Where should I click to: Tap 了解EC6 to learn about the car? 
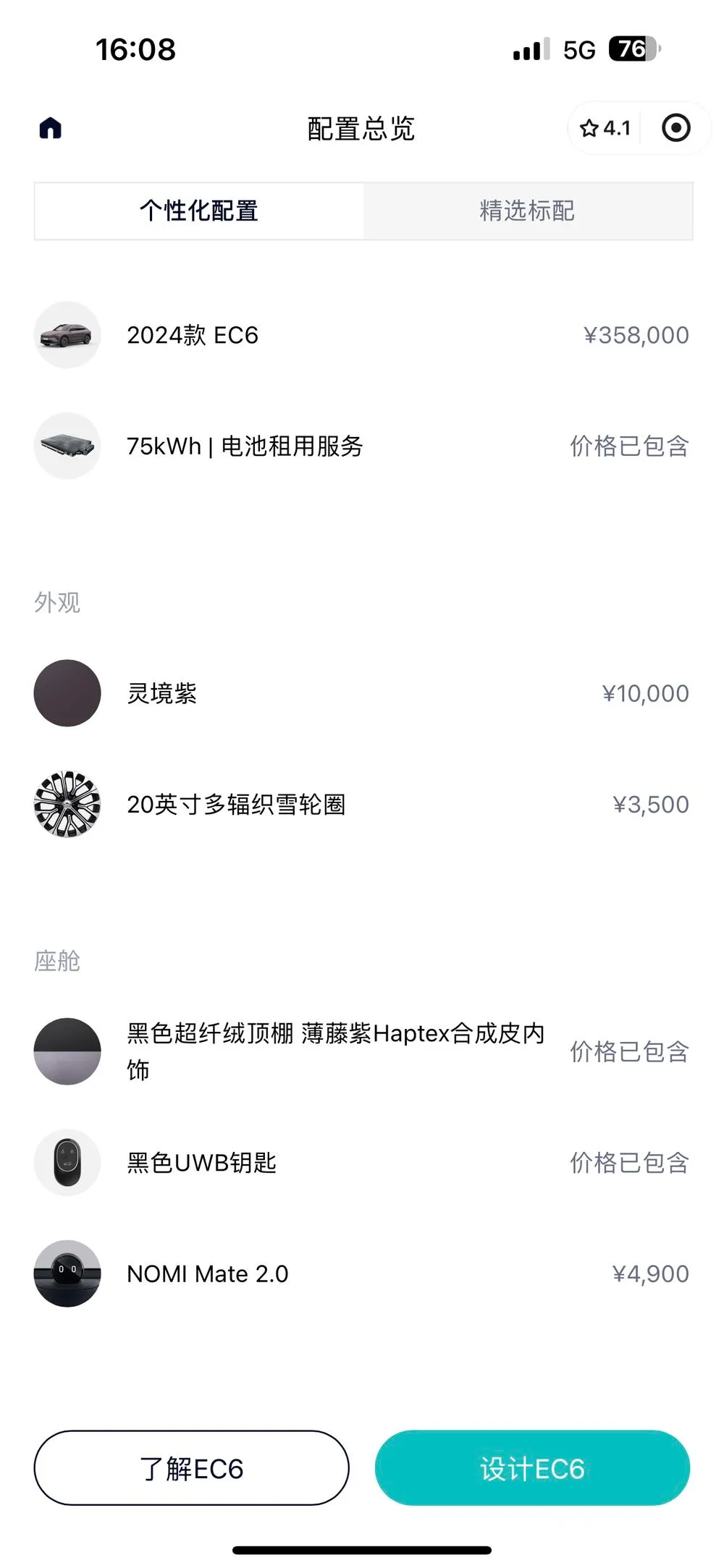(192, 1468)
